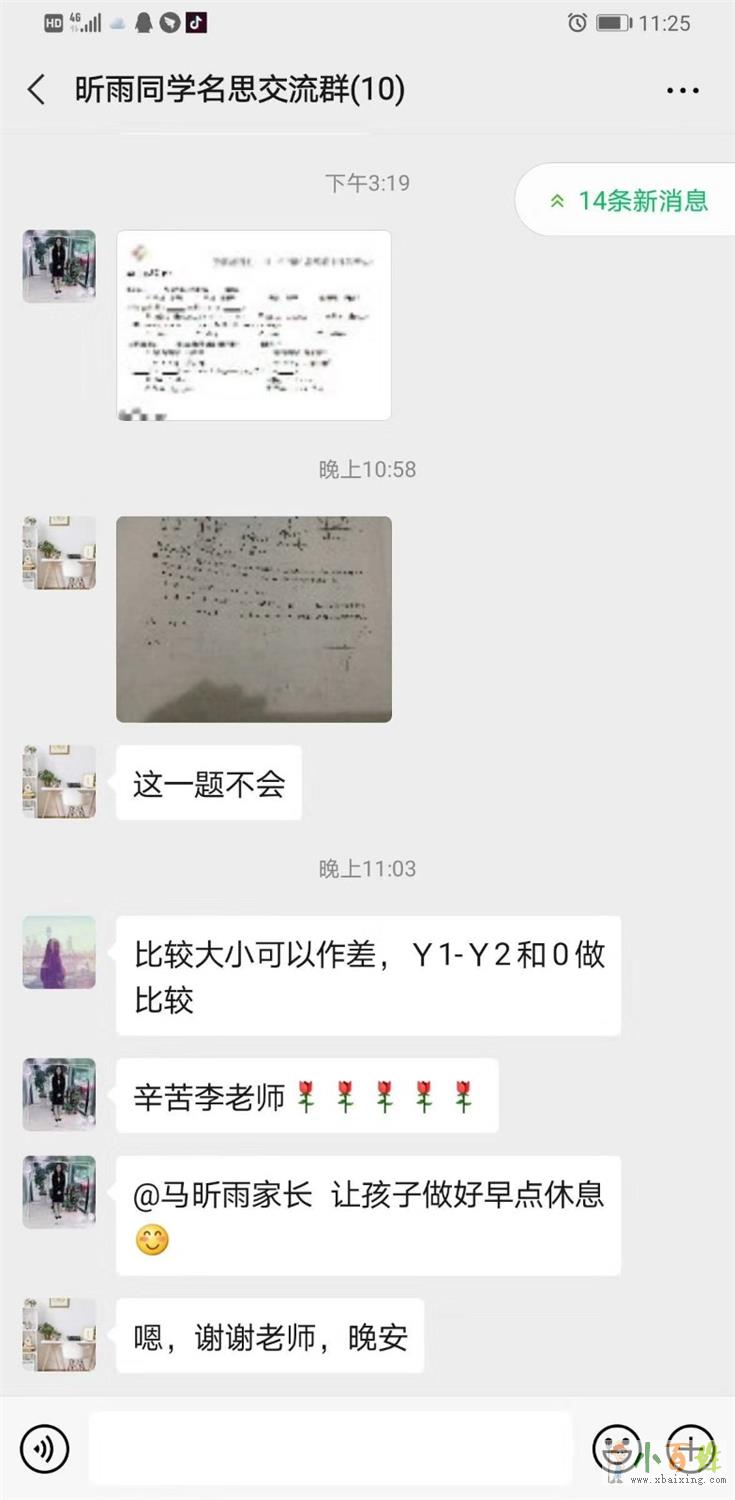View avatar of sender of 这一题不会
This screenshot has height=1500, width=735.
pyautogui.click(x=59, y=782)
